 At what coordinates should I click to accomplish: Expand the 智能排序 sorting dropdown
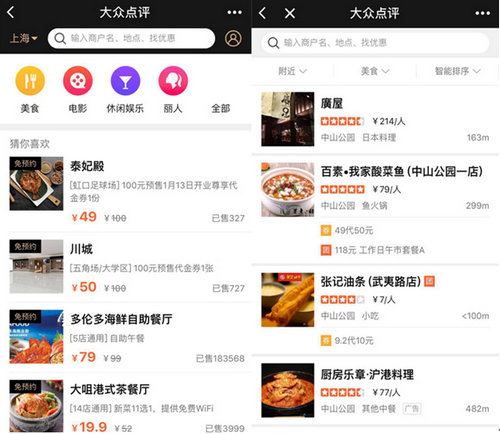pyautogui.click(x=457, y=71)
